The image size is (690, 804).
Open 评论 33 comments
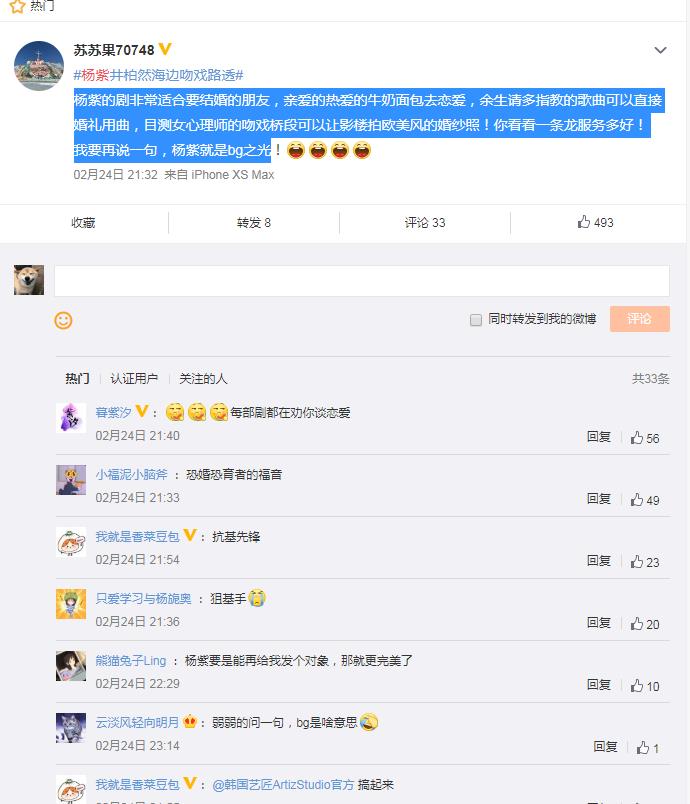(425, 223)
